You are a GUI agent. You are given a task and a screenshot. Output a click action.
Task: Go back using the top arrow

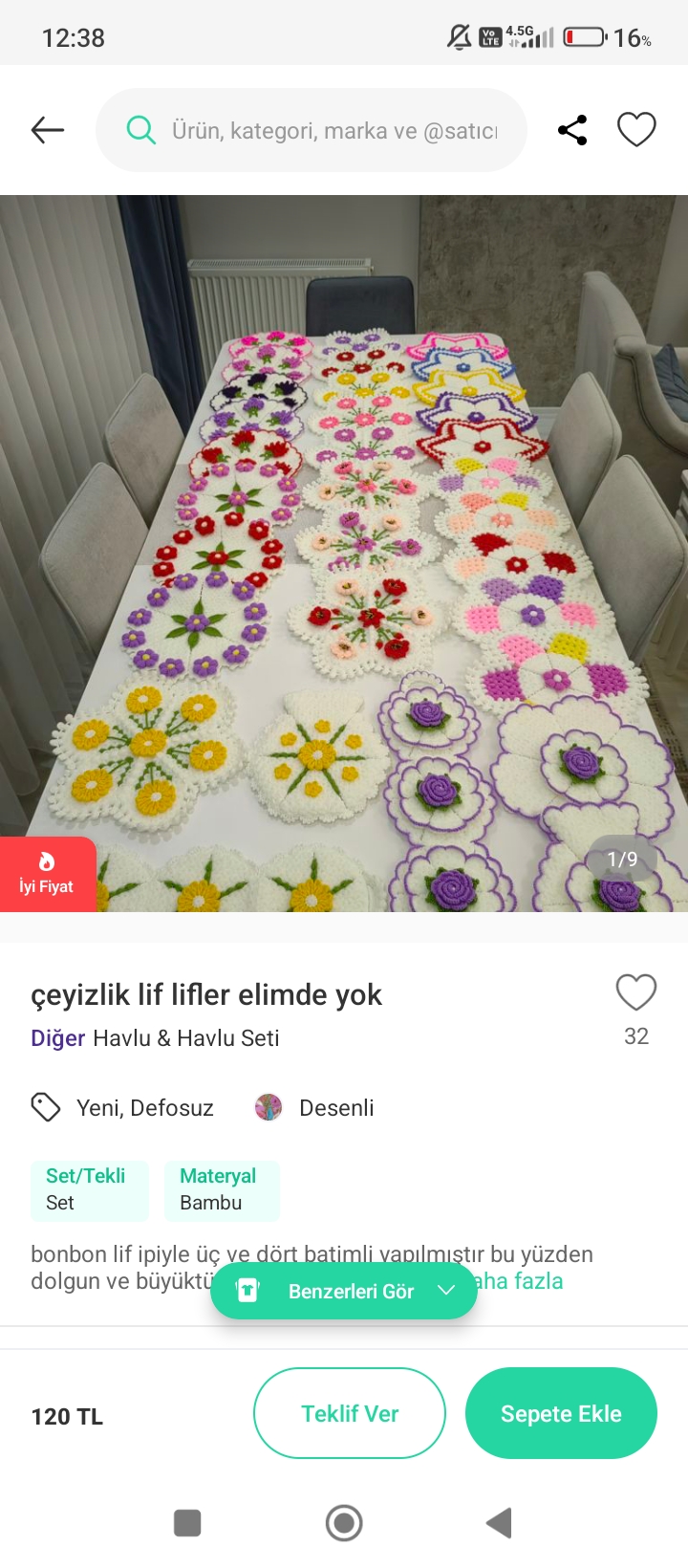[x=48, y=130]
